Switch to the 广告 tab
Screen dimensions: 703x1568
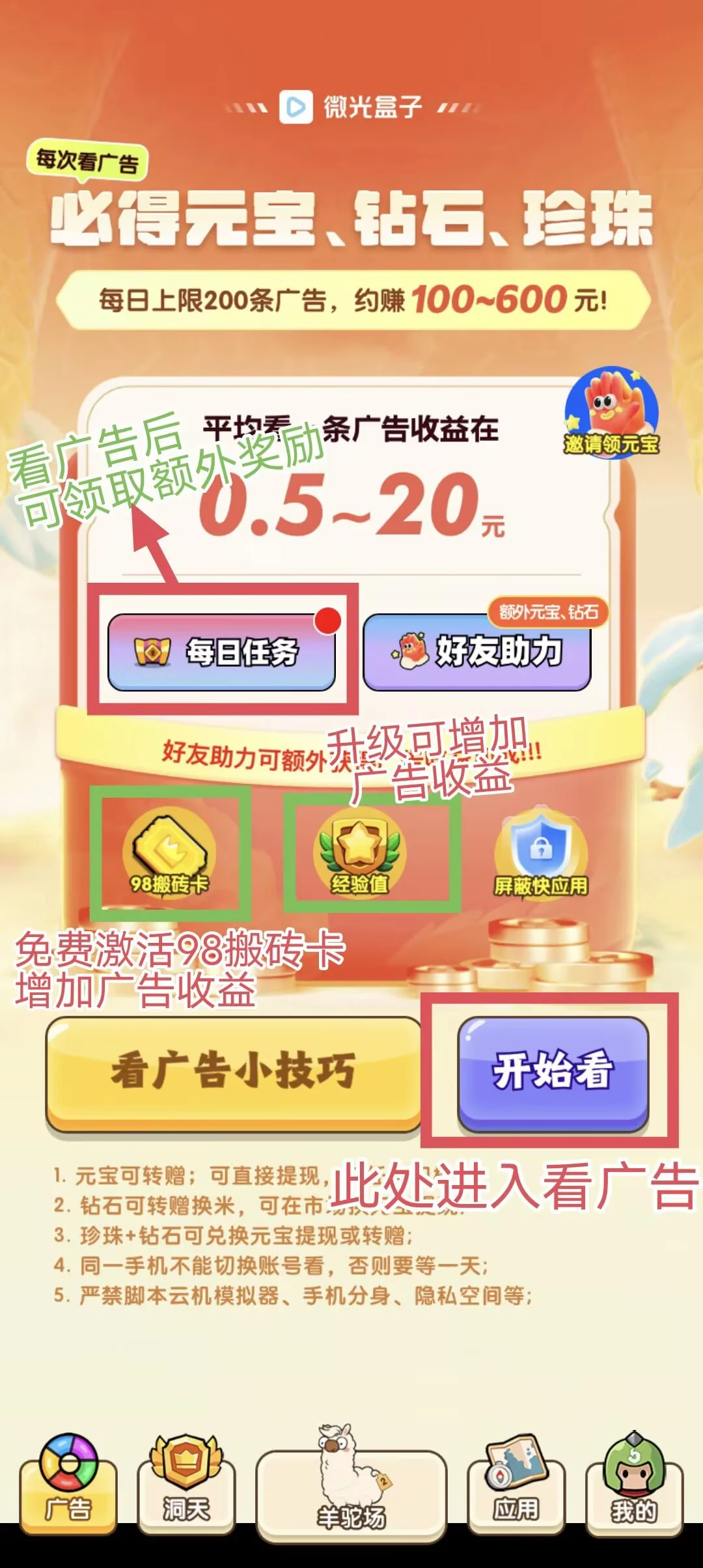click(x=68, y=1486)
